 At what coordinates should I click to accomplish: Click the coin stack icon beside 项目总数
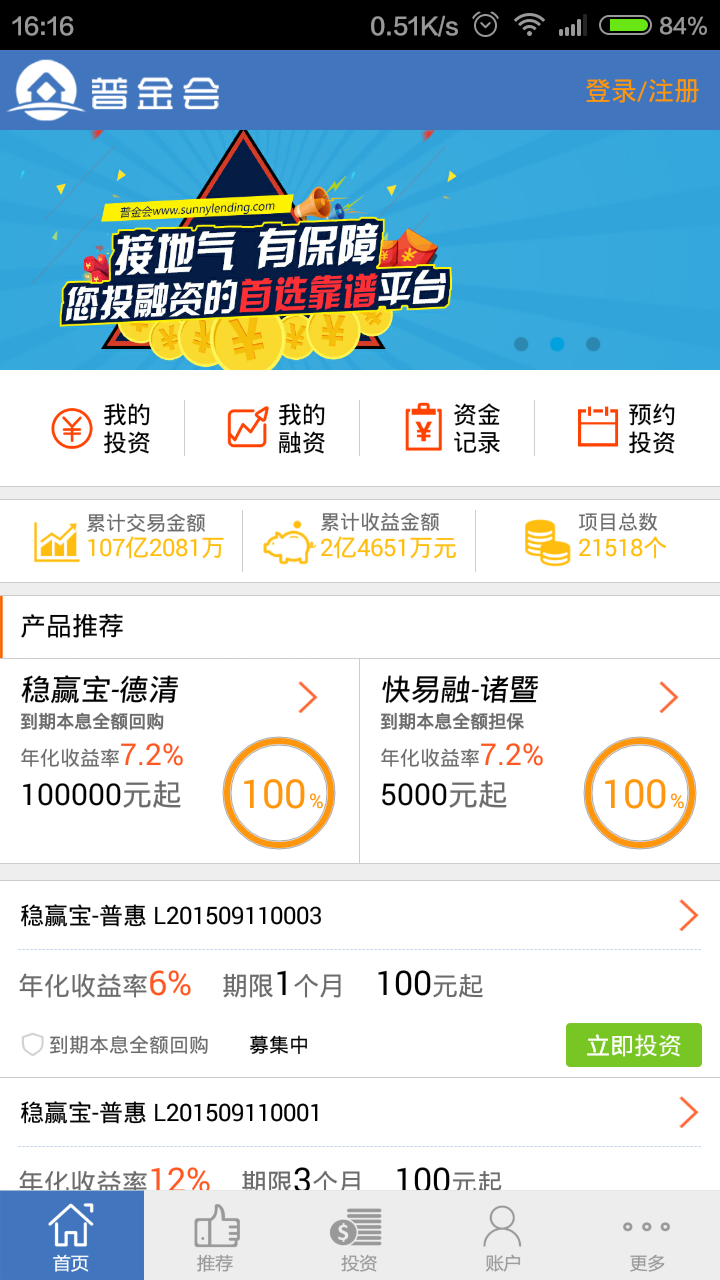pos(546,538)
